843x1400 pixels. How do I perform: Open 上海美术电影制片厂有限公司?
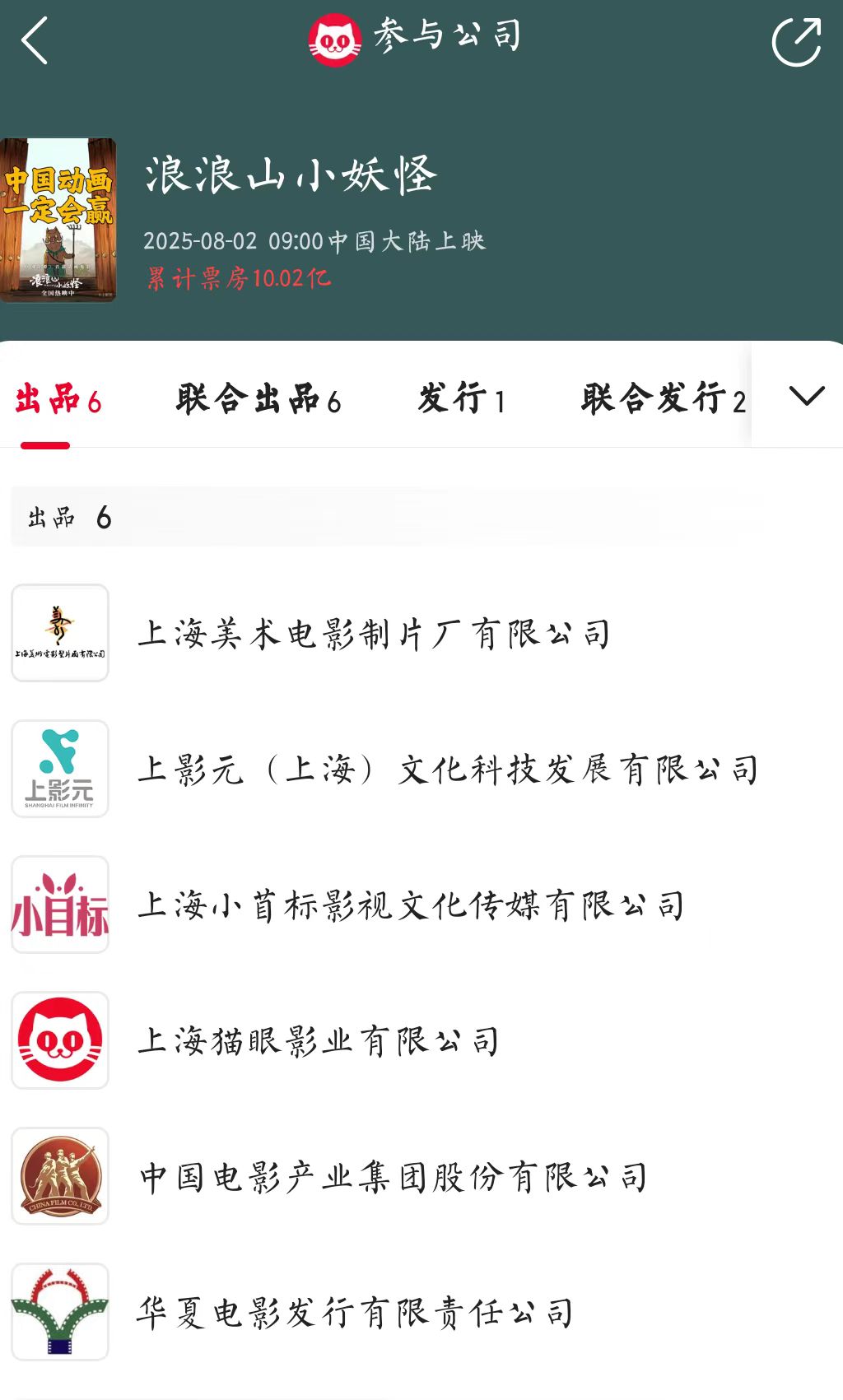(x=374, y=634)
